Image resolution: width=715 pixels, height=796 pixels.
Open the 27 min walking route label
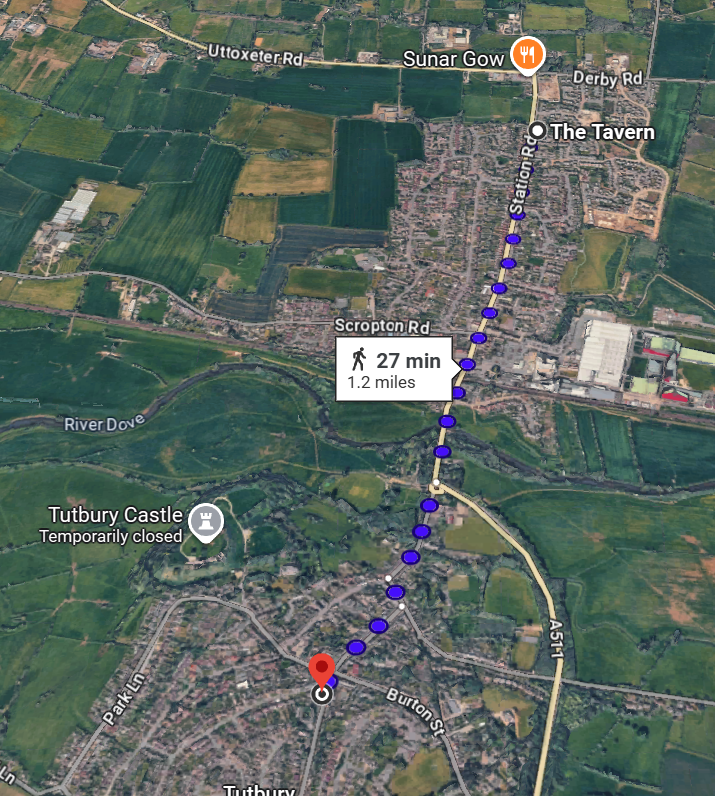[395, 368]
